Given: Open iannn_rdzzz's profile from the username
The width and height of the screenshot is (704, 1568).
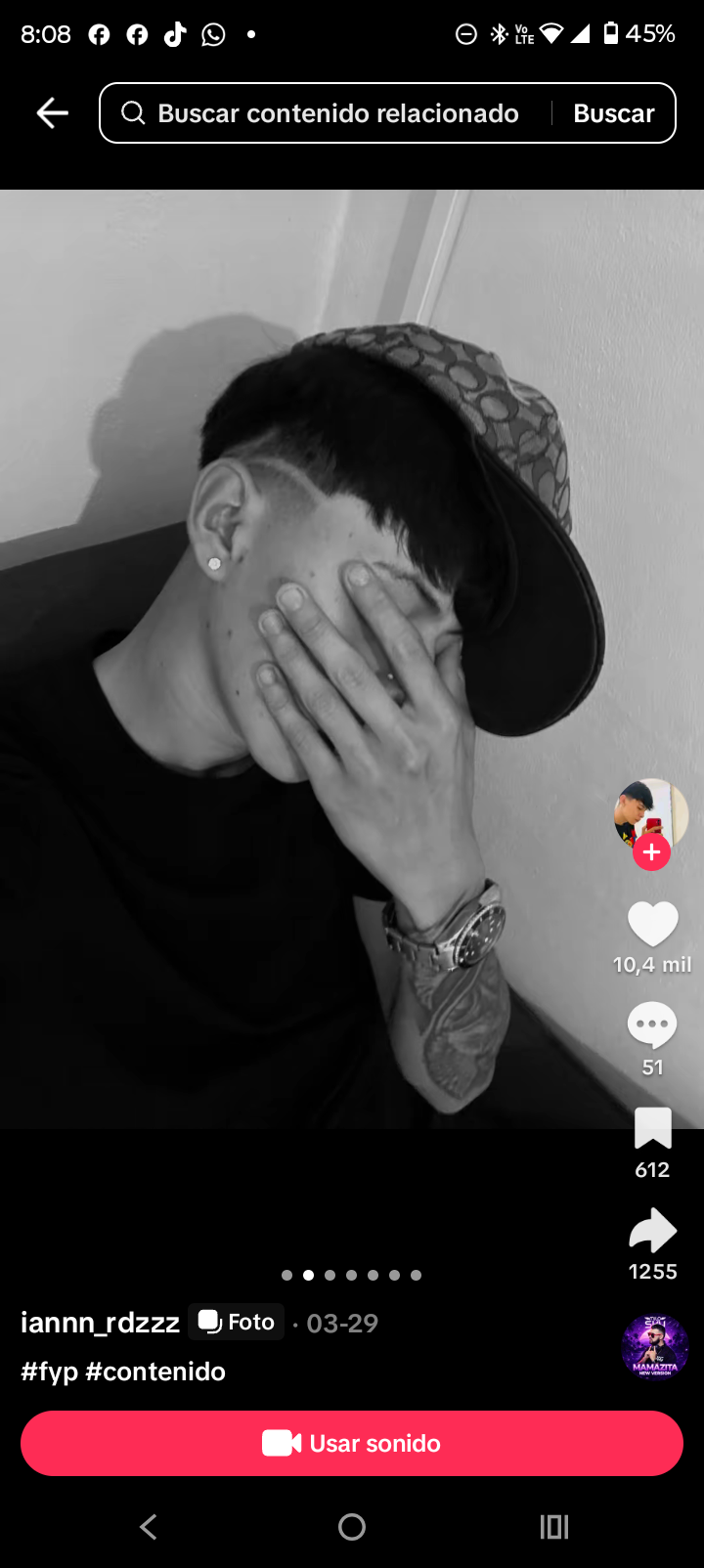Looking at the screenshot, I should [100, 1323].
